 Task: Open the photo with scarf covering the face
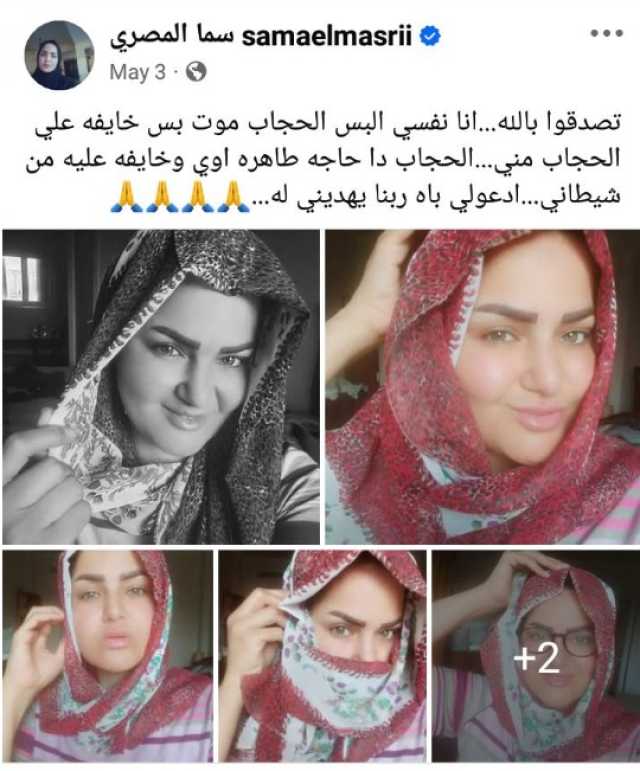tap(322, 655)
